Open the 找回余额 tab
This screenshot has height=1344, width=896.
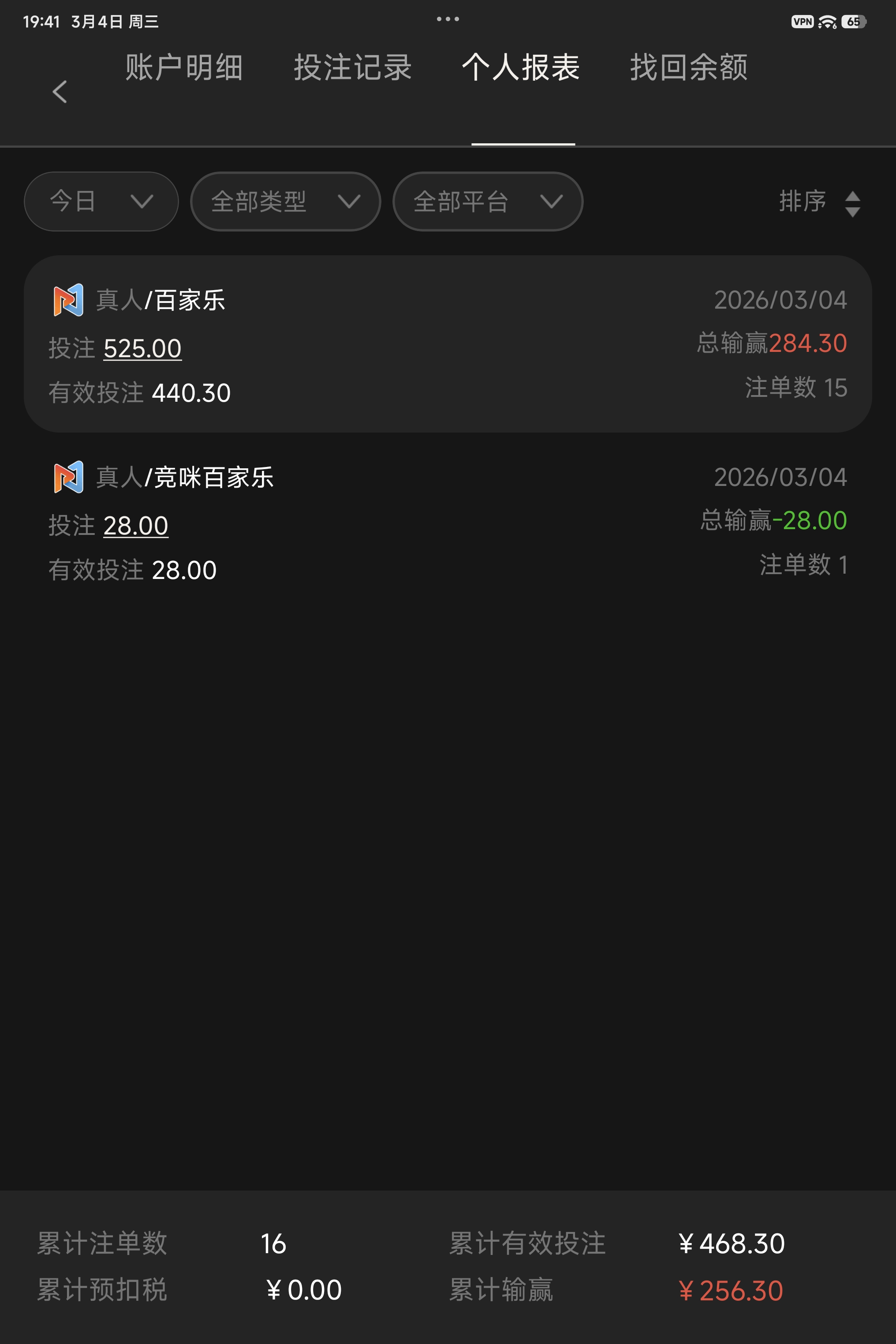point(689,67)
